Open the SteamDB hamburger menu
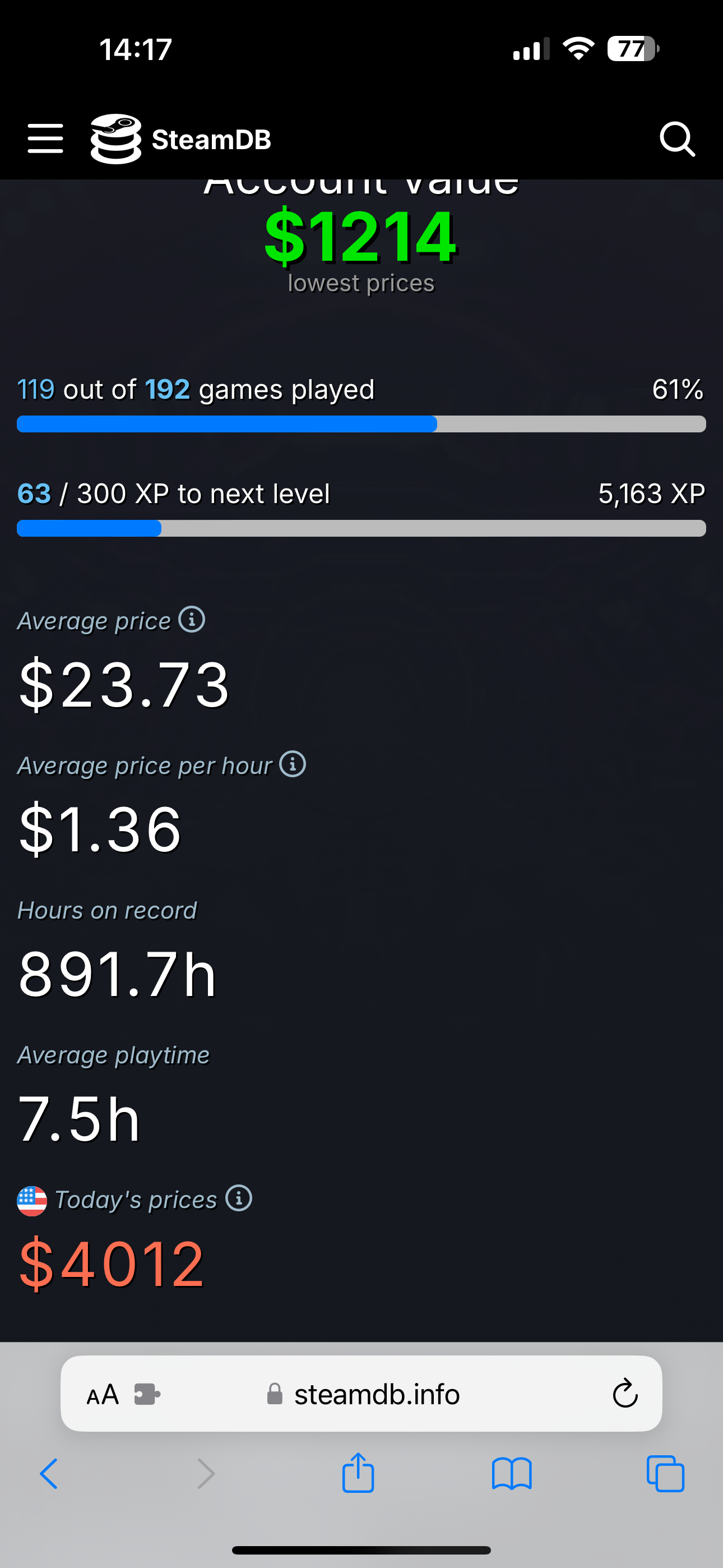The width and height of the screenshot is (723, 1568). (45, 139)
